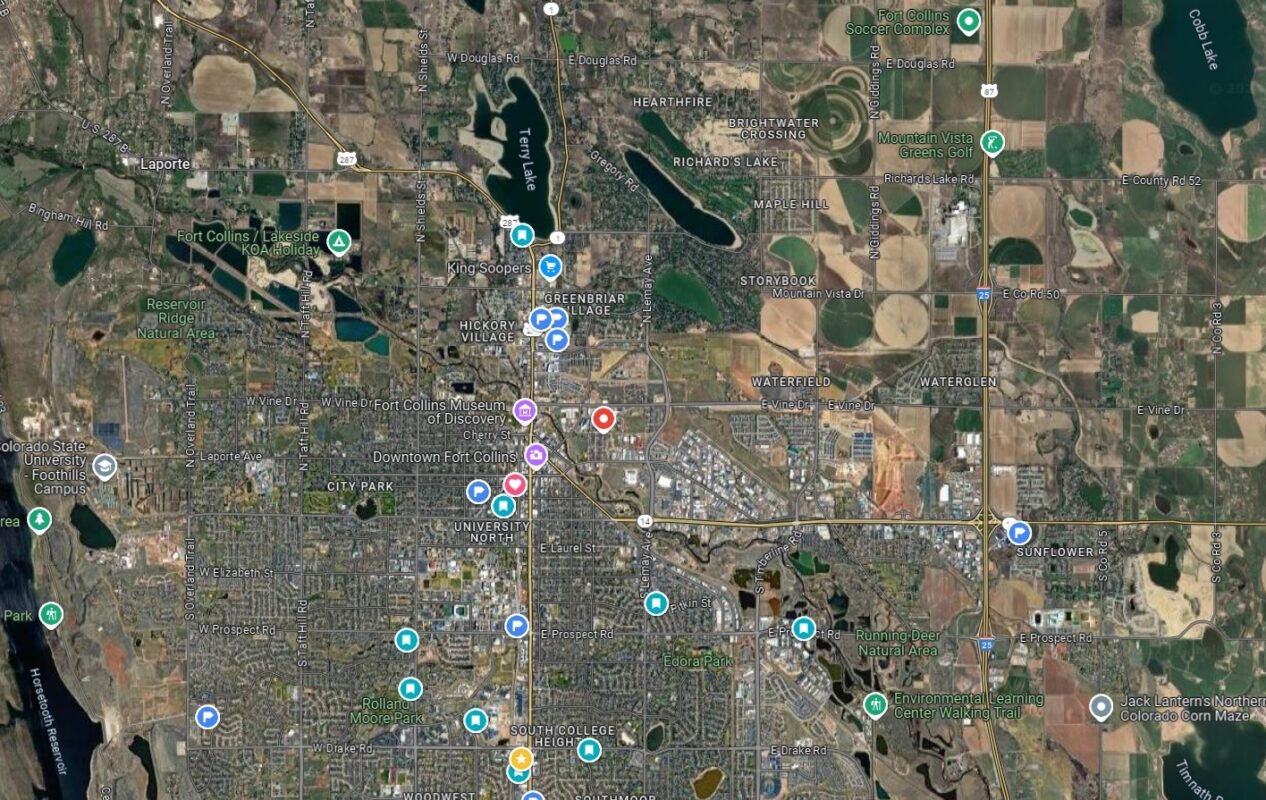Screen dimensions: 1266x800
Task: Select the yellow star saved place pin
Action: (520, 759)
